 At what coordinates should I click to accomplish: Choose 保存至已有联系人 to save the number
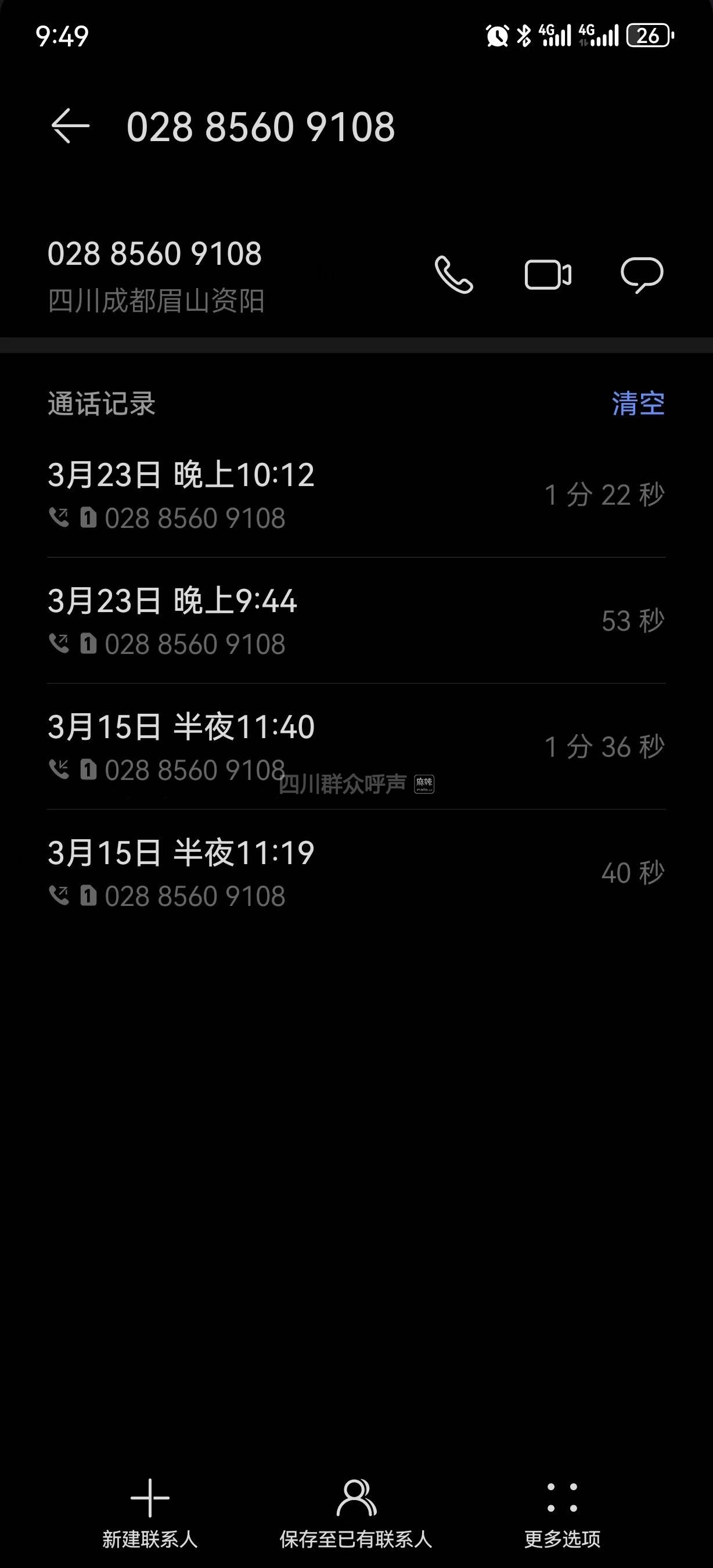356,1512
